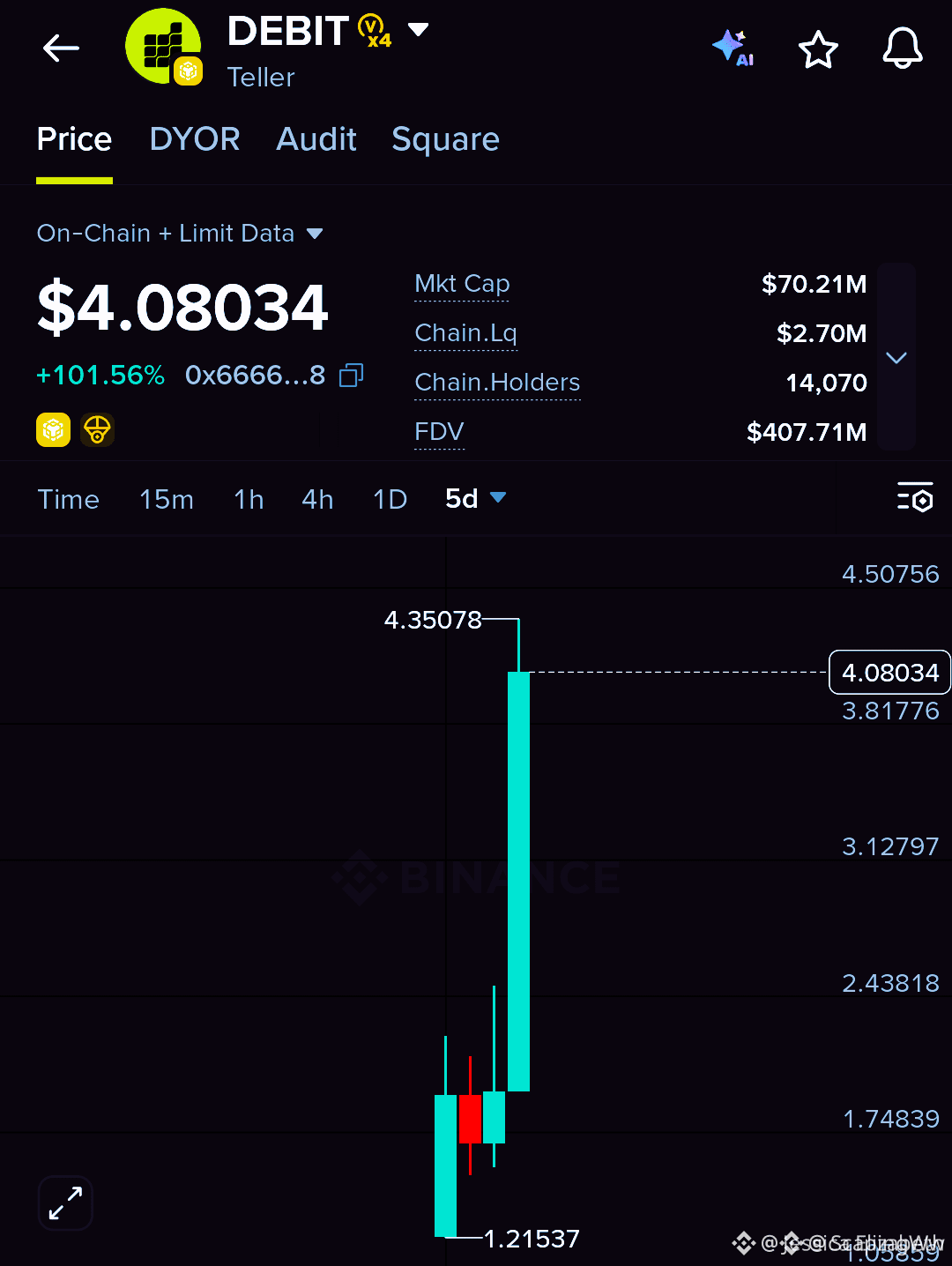Open the AI assistant icon
The height and width of the screenshot is (1266, 952).
733,48
